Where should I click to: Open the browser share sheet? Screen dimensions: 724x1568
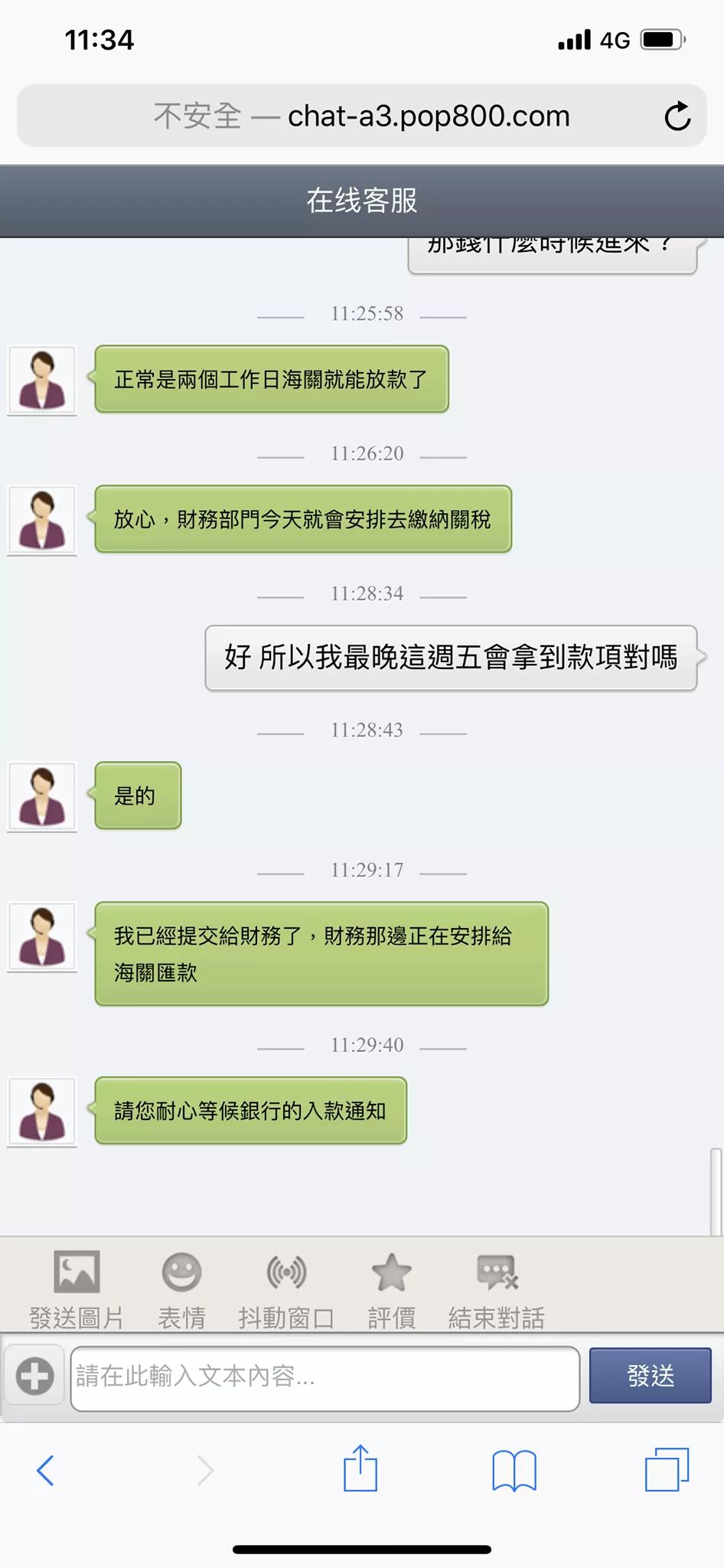click(360, 1469)
